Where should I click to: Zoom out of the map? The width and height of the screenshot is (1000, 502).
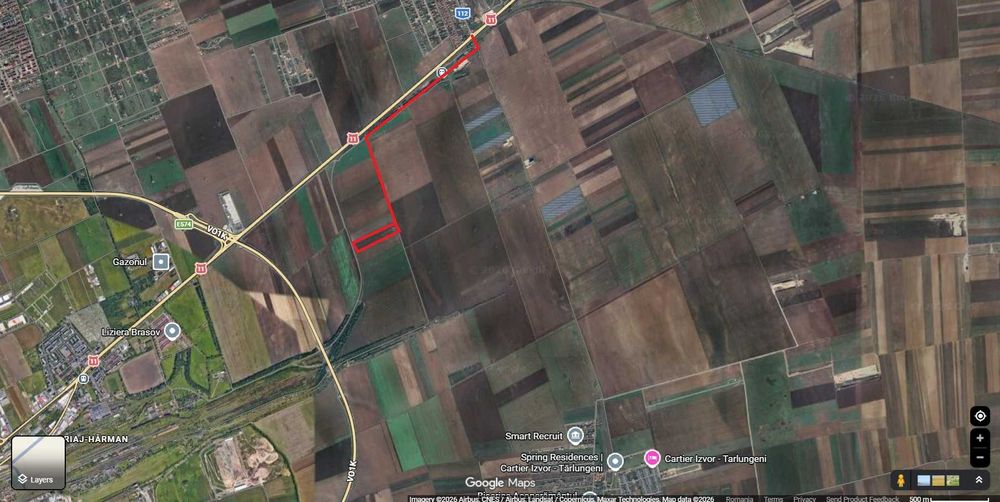pyautogui.click(x=980, y=454)
